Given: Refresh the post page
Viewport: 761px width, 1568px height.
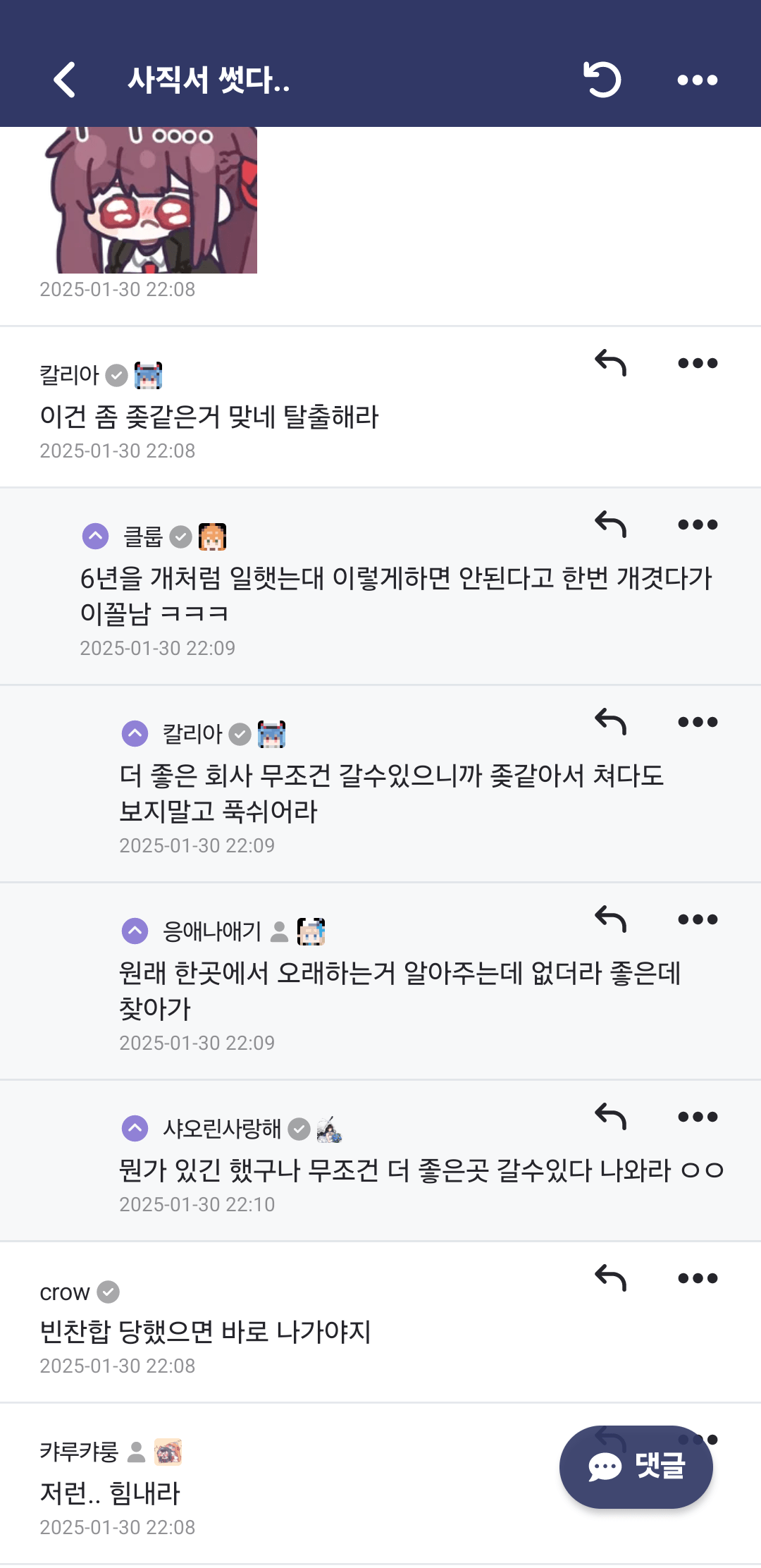Looking at the screenshot, I should click(602, 80).
